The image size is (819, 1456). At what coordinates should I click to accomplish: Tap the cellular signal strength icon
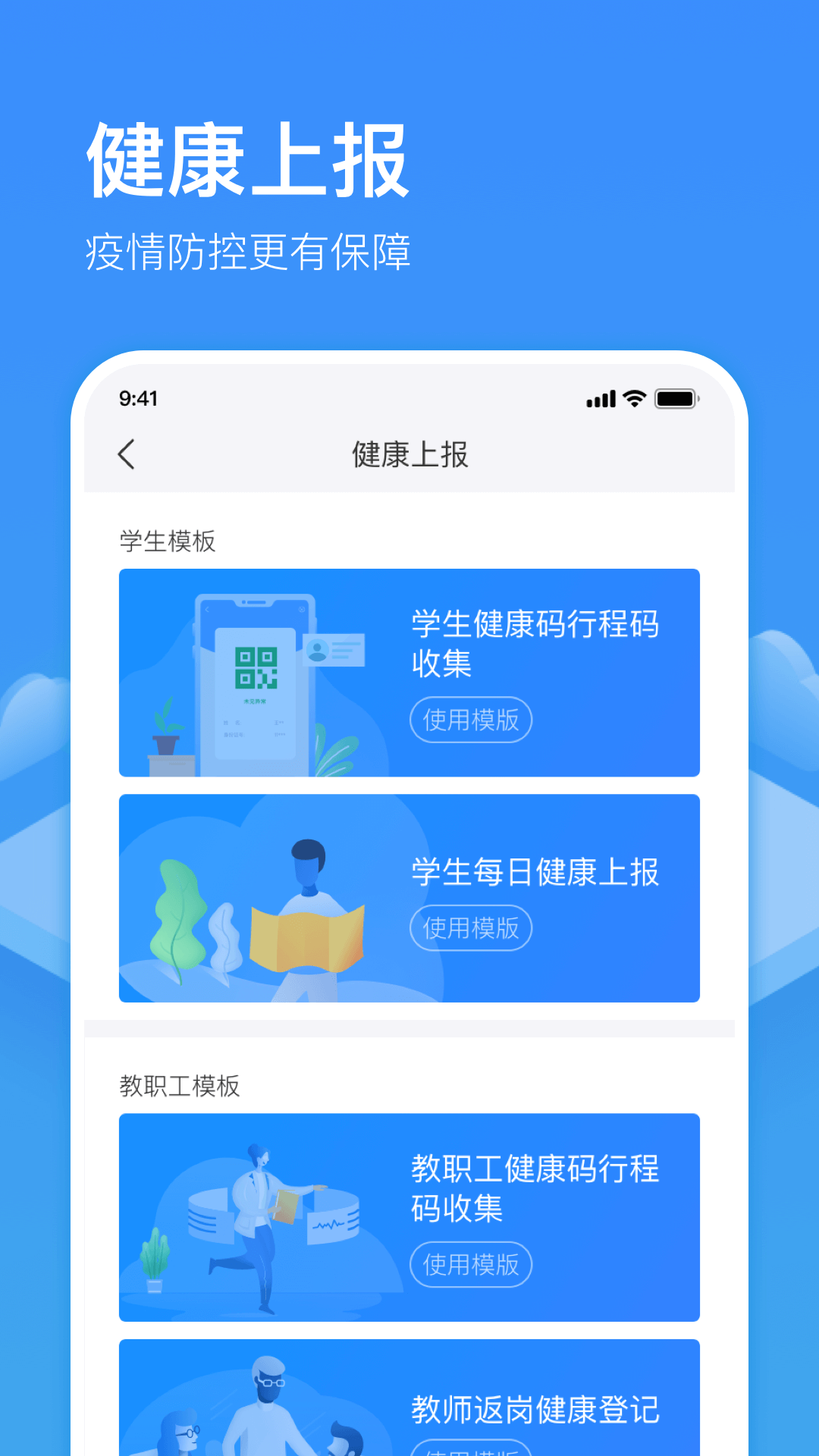point(599,398)
